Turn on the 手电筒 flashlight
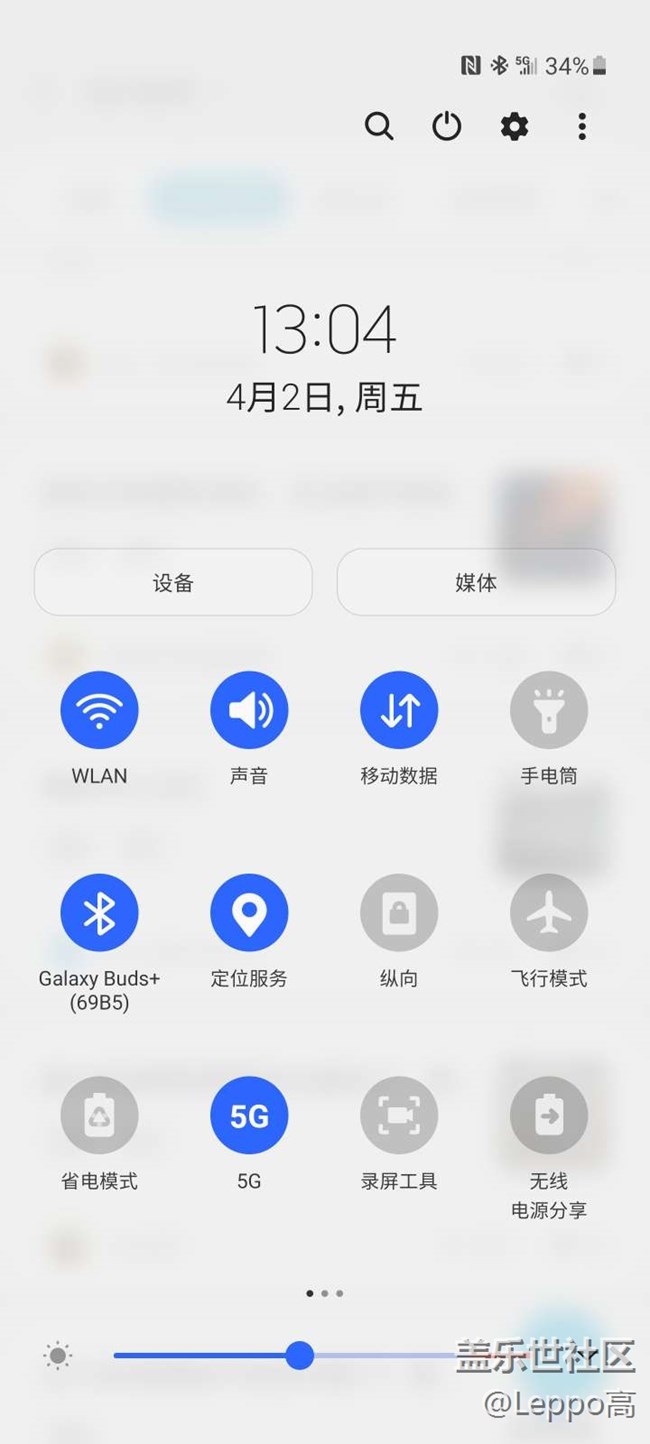The image size is (650, 1444). pos(549,710)
